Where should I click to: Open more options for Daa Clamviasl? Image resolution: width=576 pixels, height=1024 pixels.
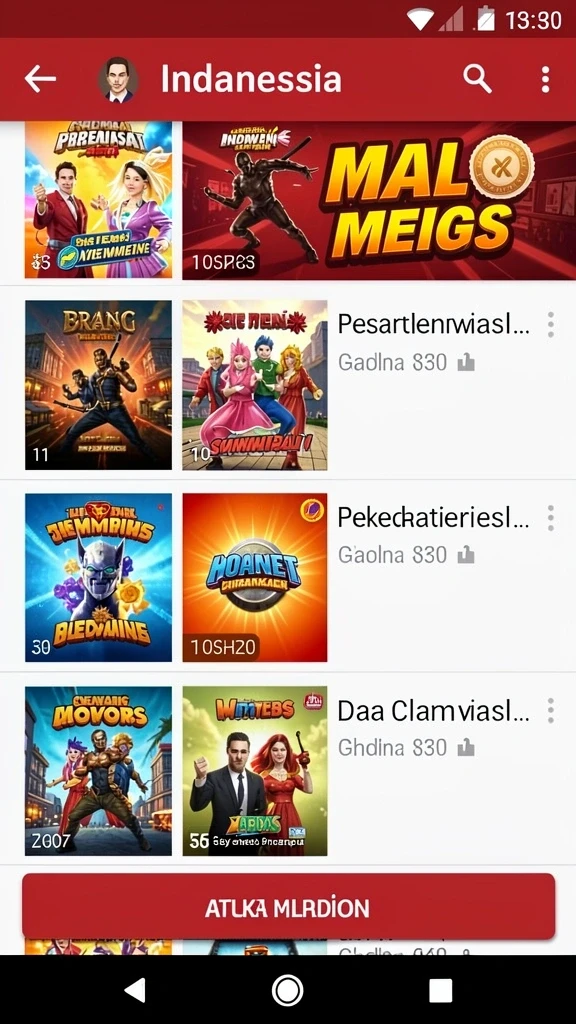tap(551, 711)
